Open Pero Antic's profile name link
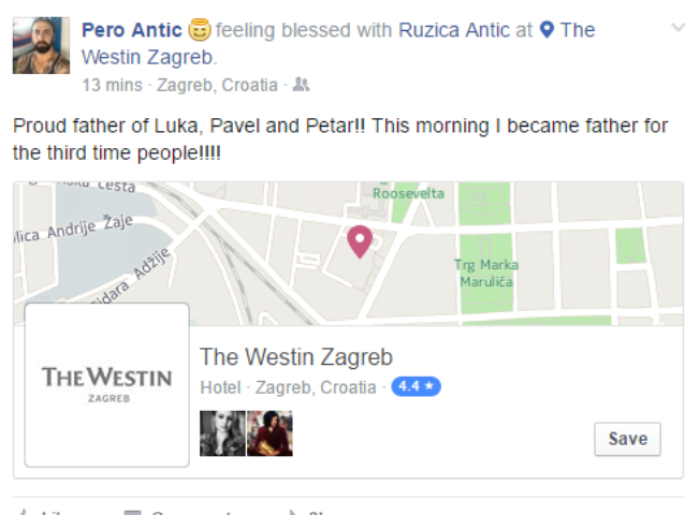 point(131,30)
